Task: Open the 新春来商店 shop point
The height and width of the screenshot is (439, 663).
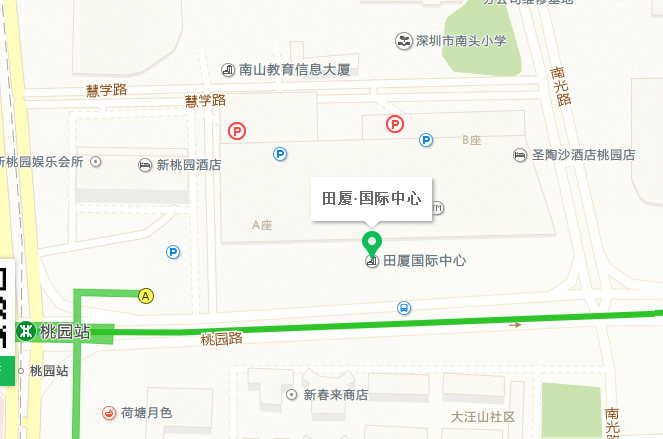Action: click(293, 394)
